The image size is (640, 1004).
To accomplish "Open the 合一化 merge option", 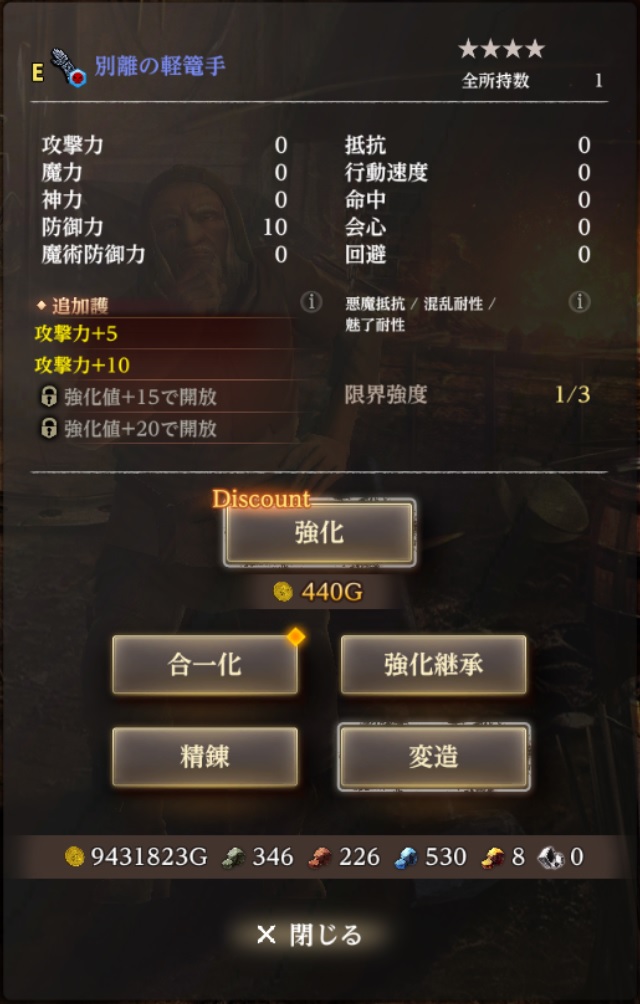I will (x=205, y=665).
